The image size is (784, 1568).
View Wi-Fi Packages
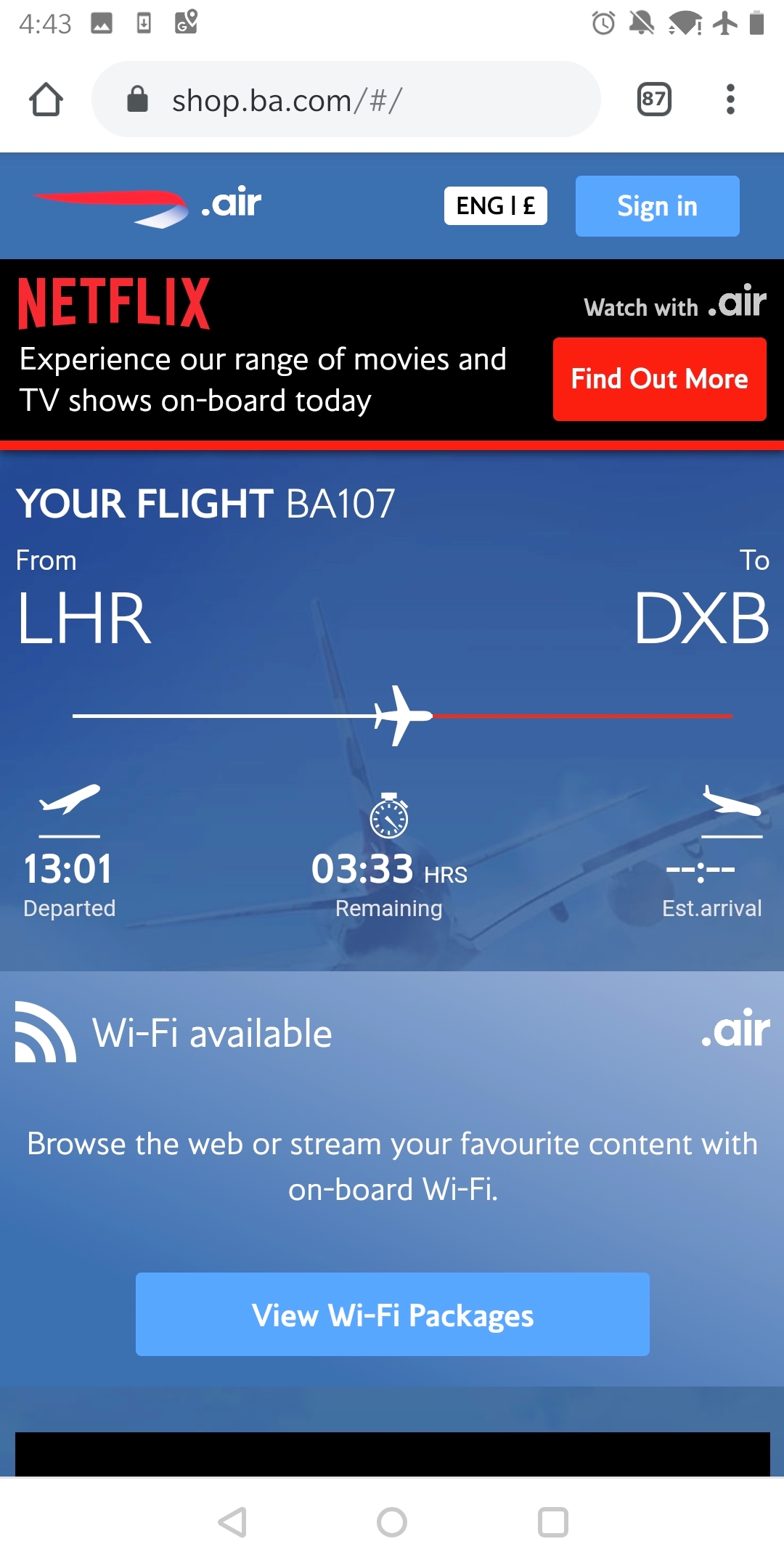392,1314
